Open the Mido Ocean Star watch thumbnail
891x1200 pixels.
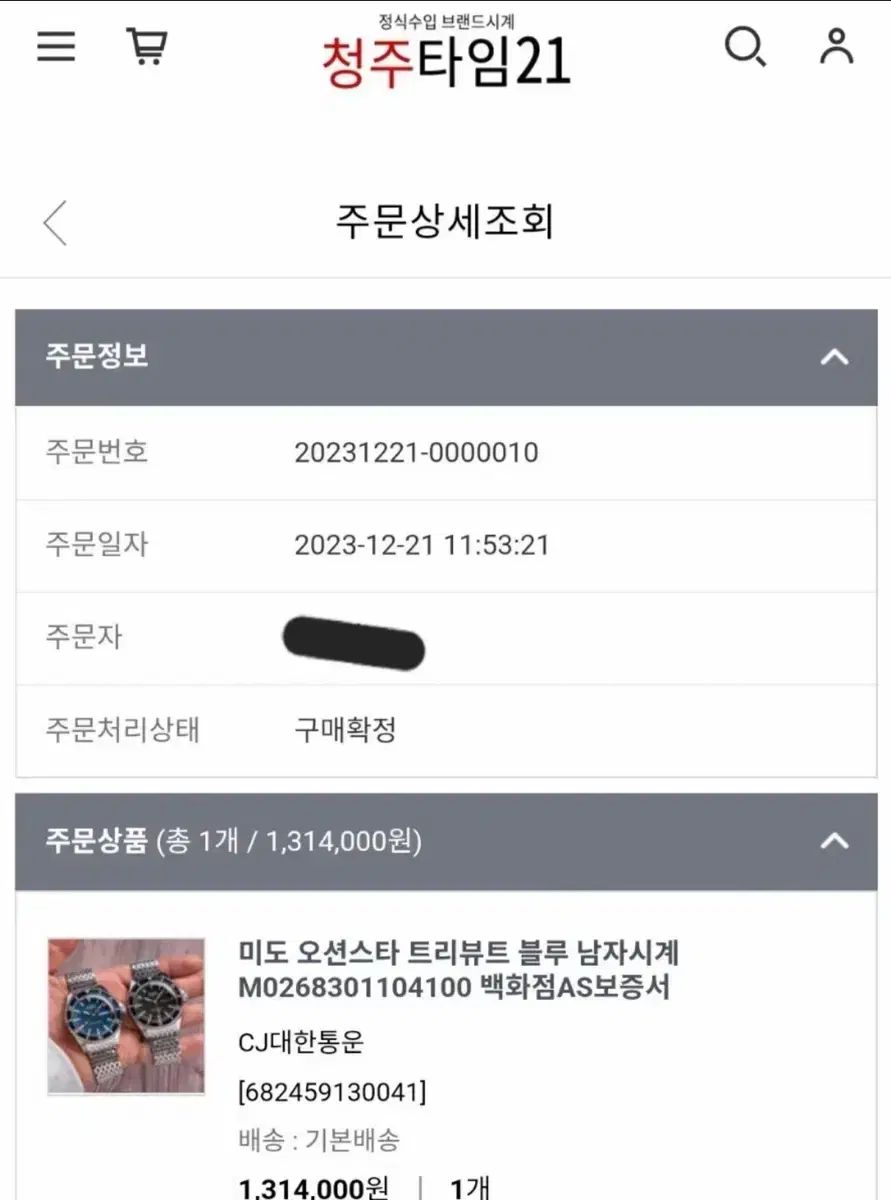126,1015
